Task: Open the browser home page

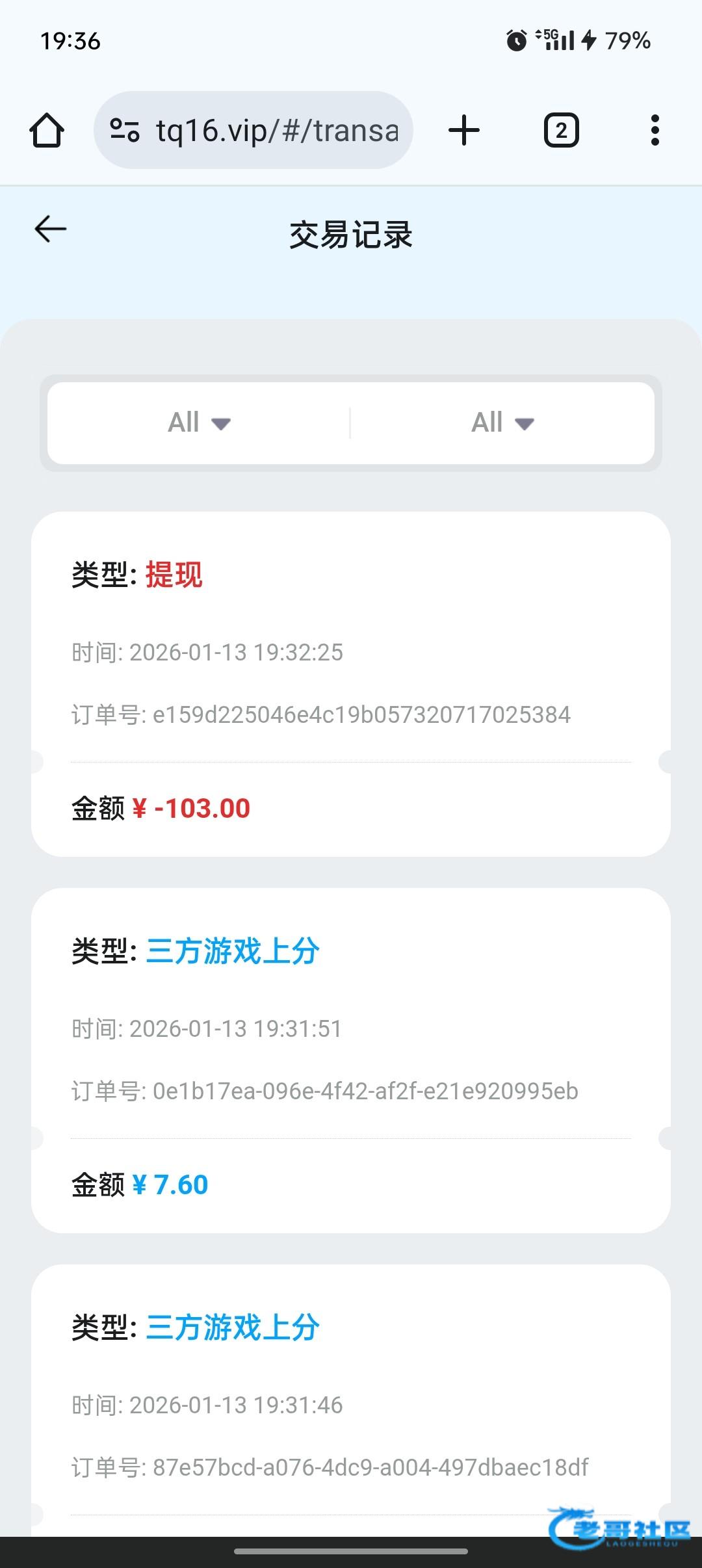Action: [x=47, y=131]
